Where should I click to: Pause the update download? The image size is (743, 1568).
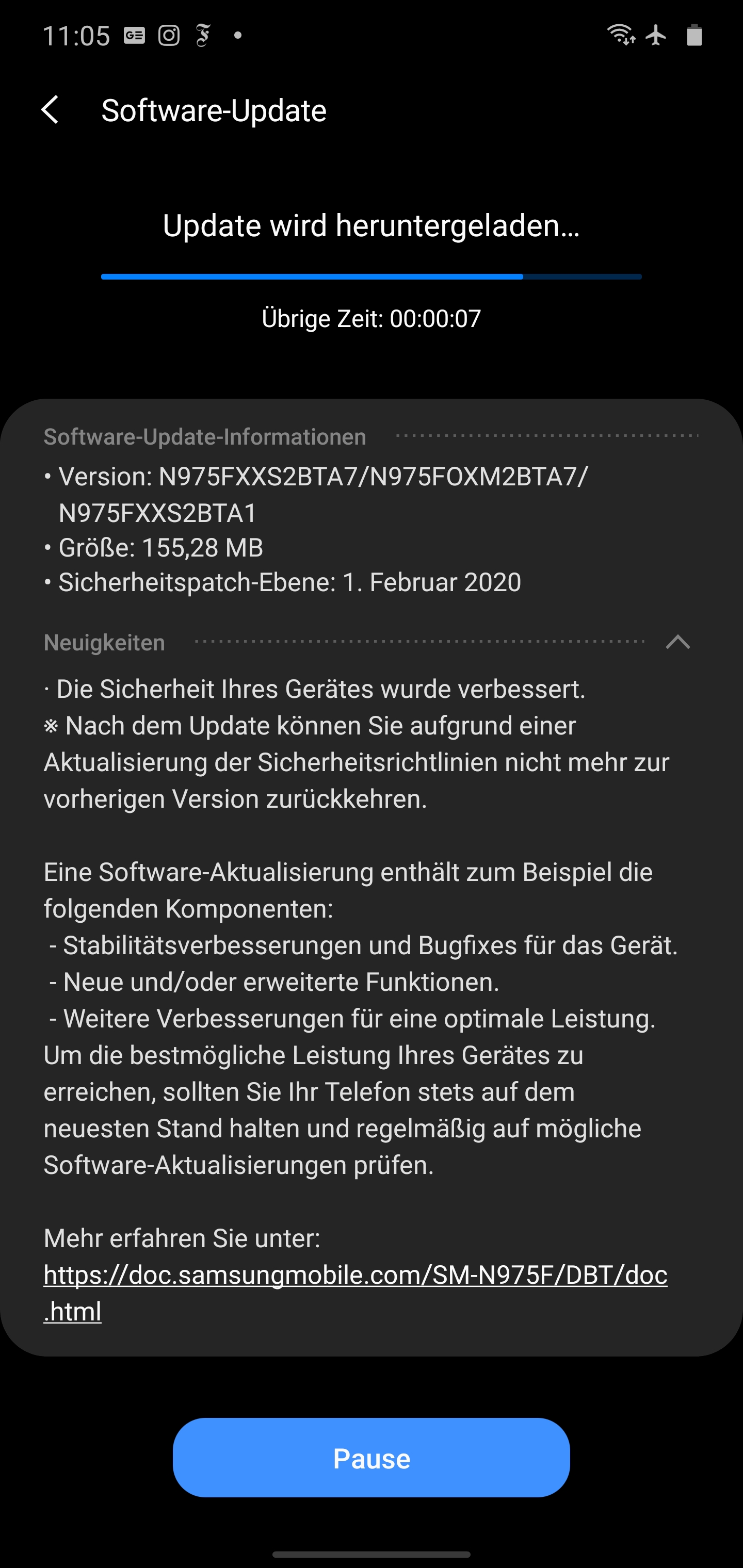click(371, 1458)
